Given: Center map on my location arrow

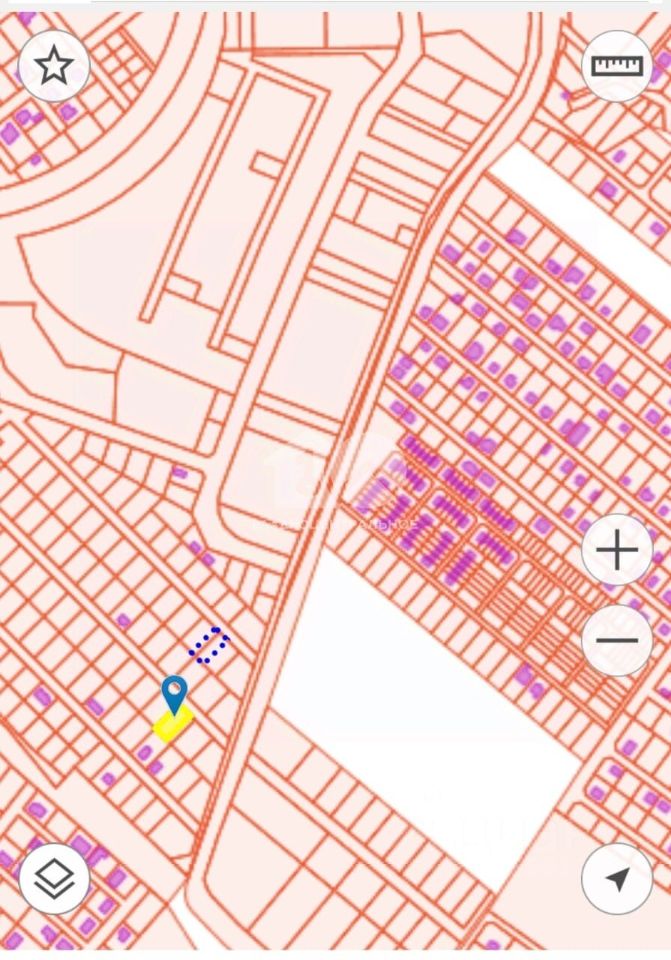Looking at the screenshot, I should coord(616,878).
